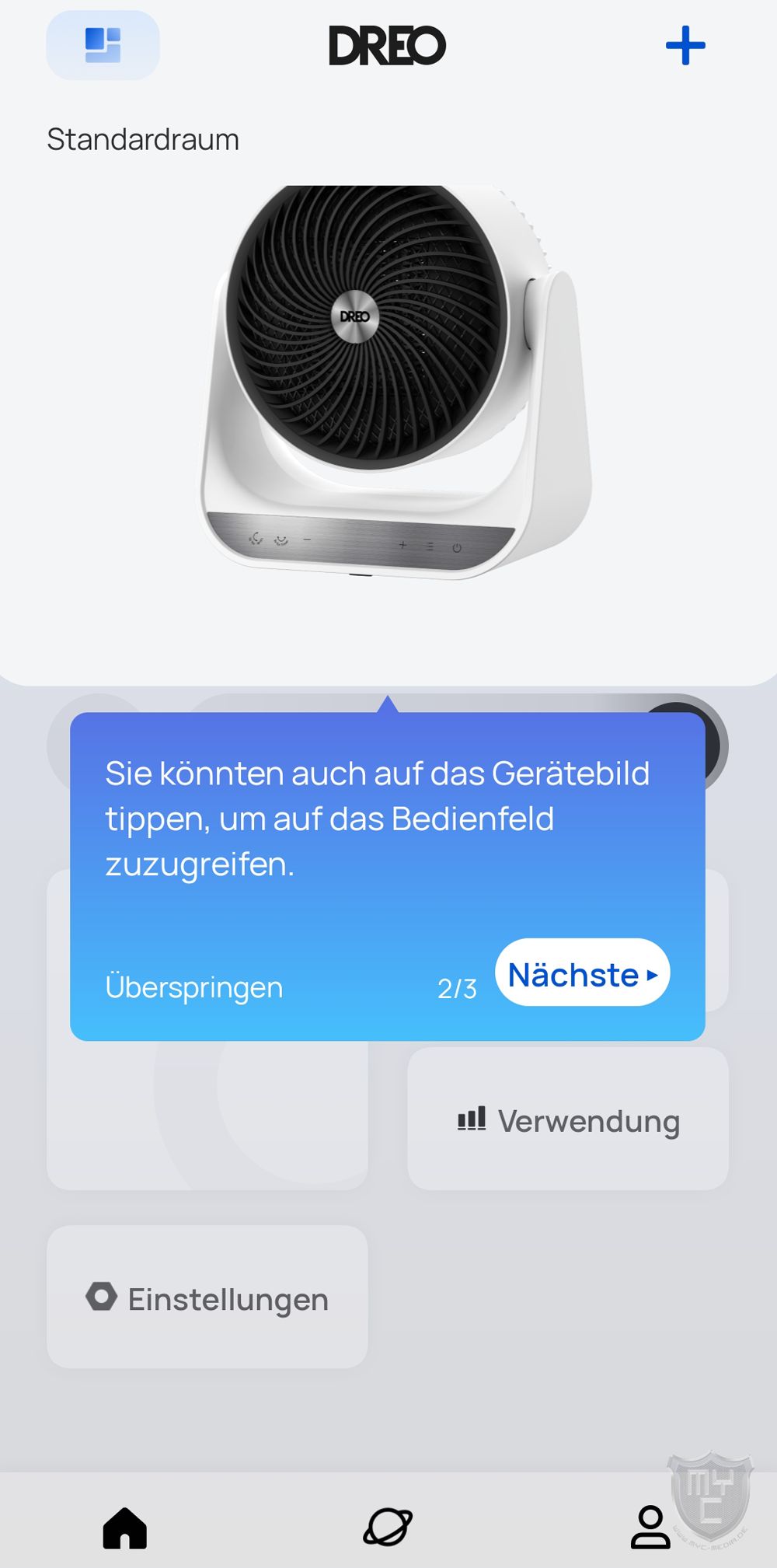Skip the tutorial with Überspringen
Viewport: 777px width, 1568px height.
[193, 987]
